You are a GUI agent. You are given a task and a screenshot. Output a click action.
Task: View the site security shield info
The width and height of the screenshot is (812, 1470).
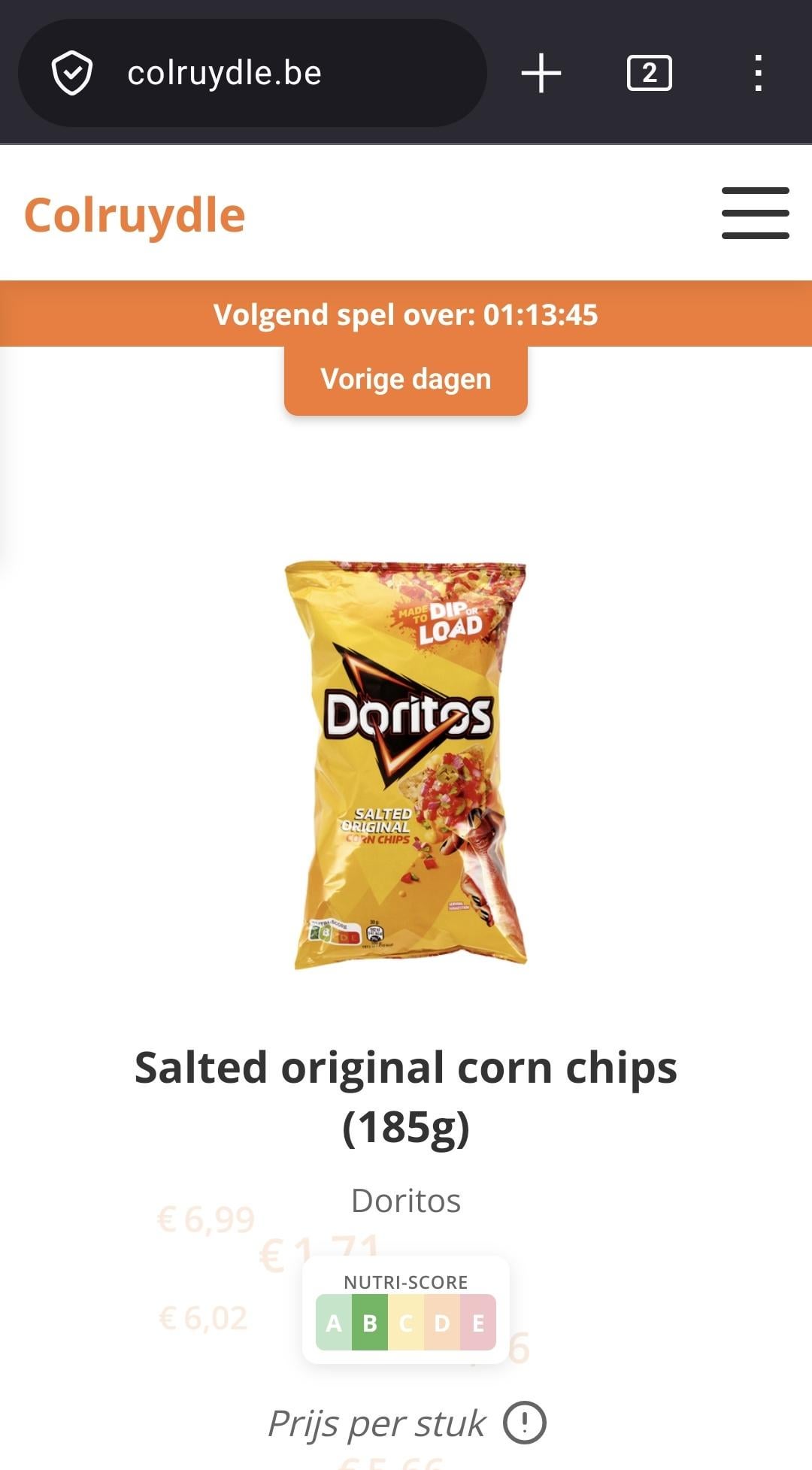point(72,73)
